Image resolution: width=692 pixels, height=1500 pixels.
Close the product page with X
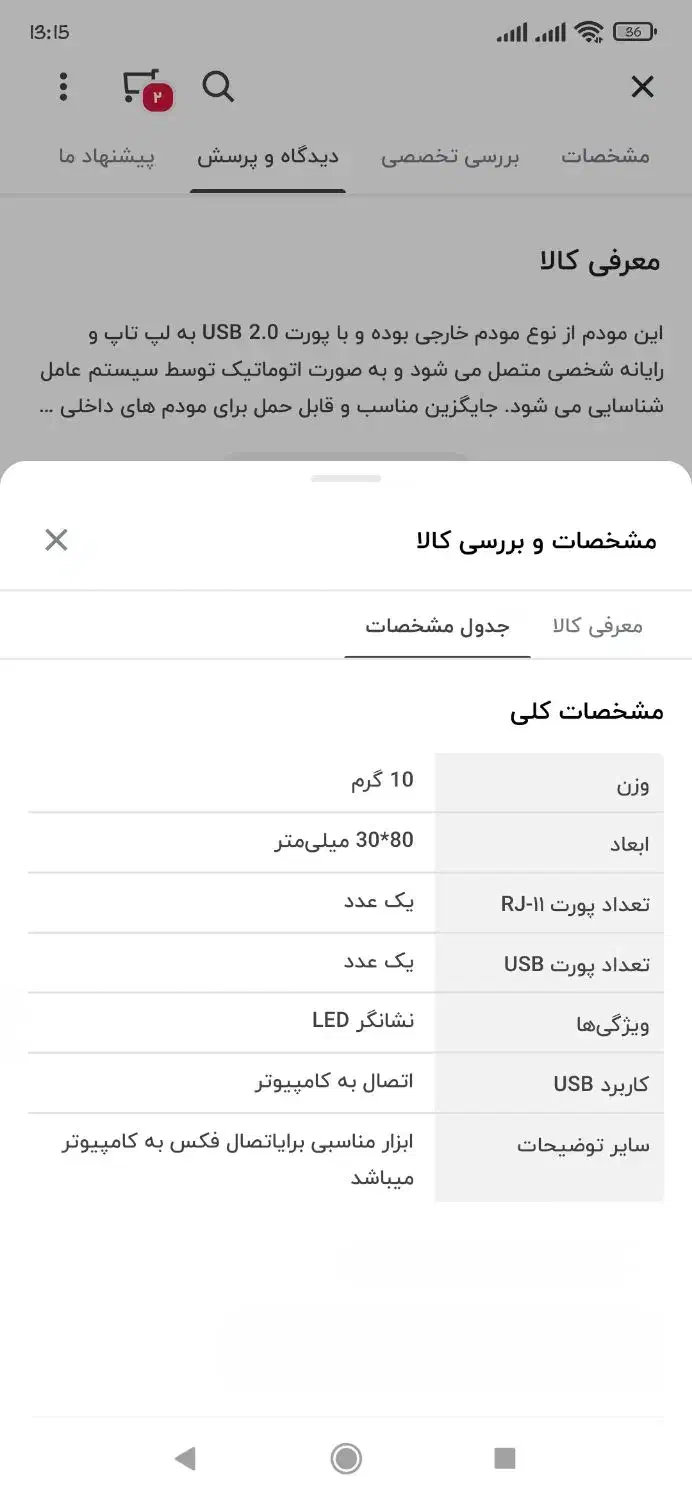[x=642, y=87]
